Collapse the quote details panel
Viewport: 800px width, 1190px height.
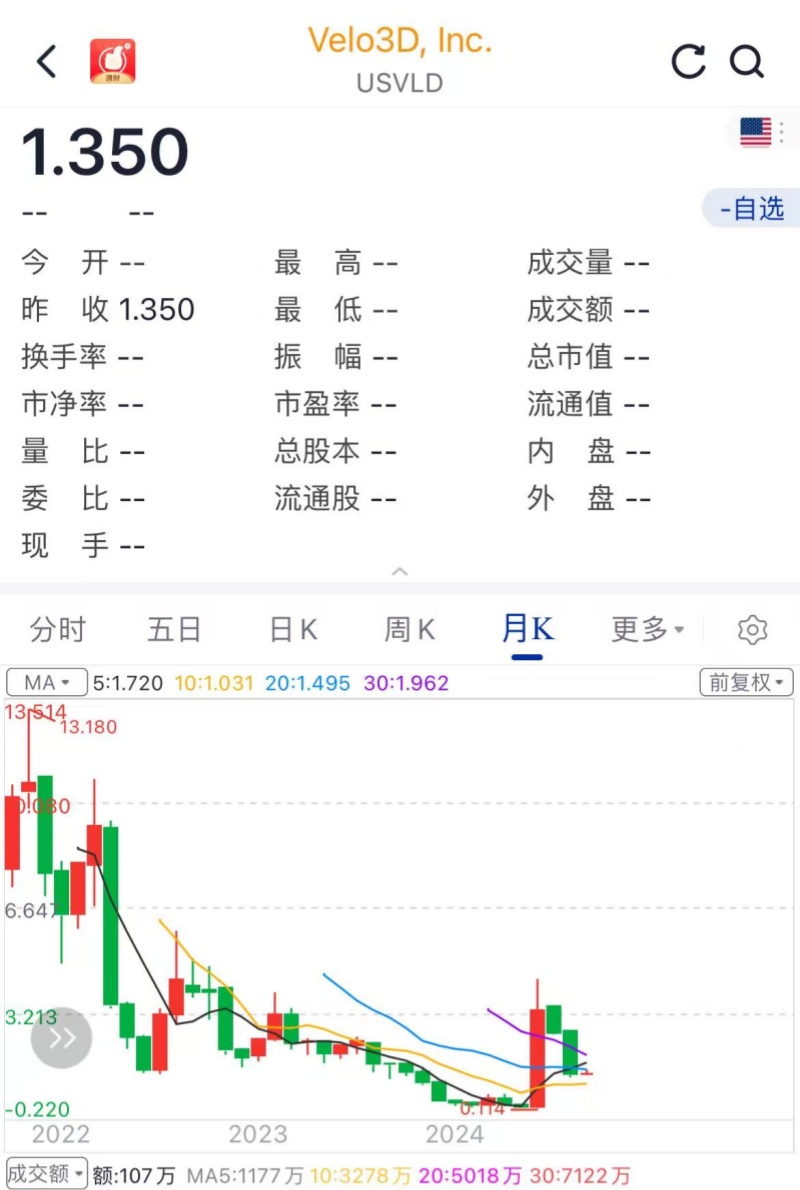pos(400,571)
